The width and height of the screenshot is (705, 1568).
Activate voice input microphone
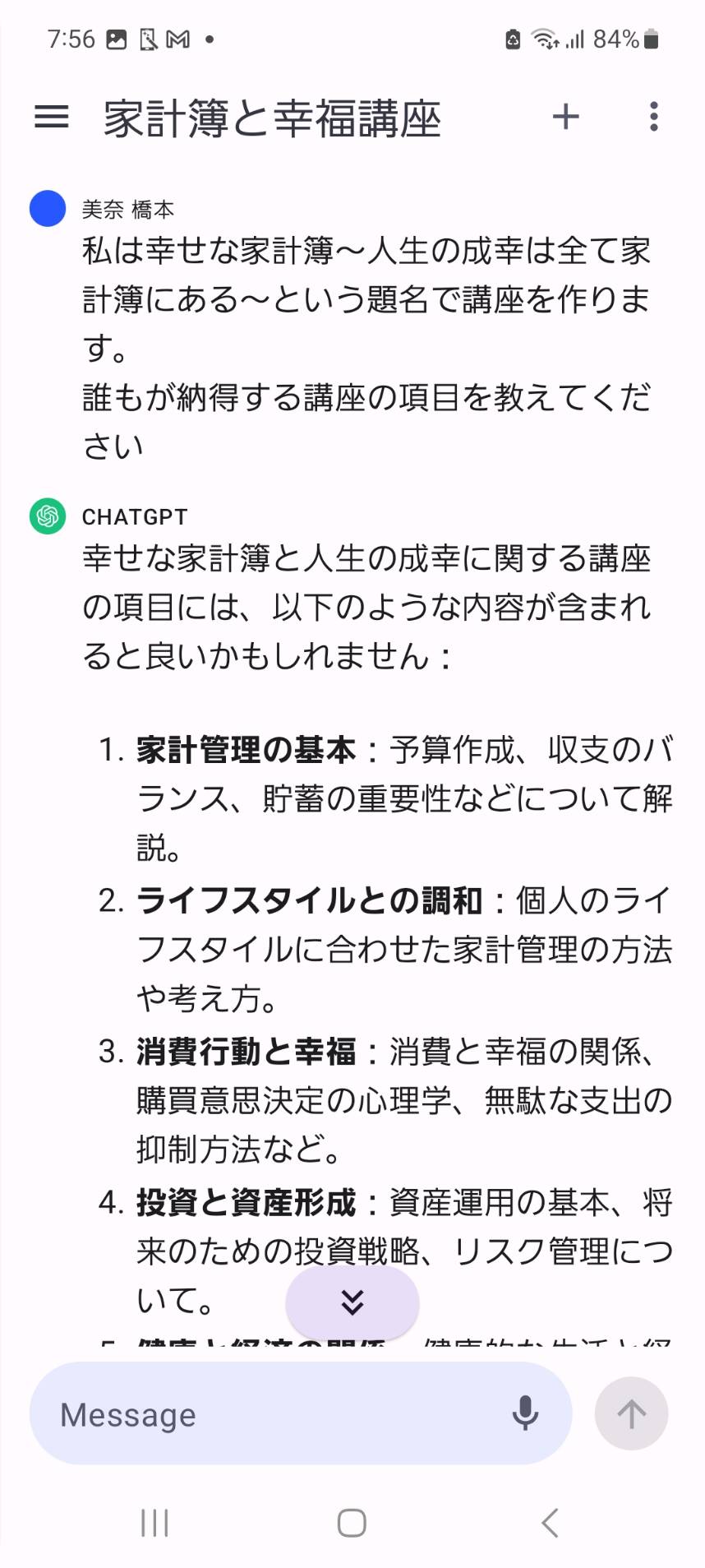click(x=525, y=1413)
